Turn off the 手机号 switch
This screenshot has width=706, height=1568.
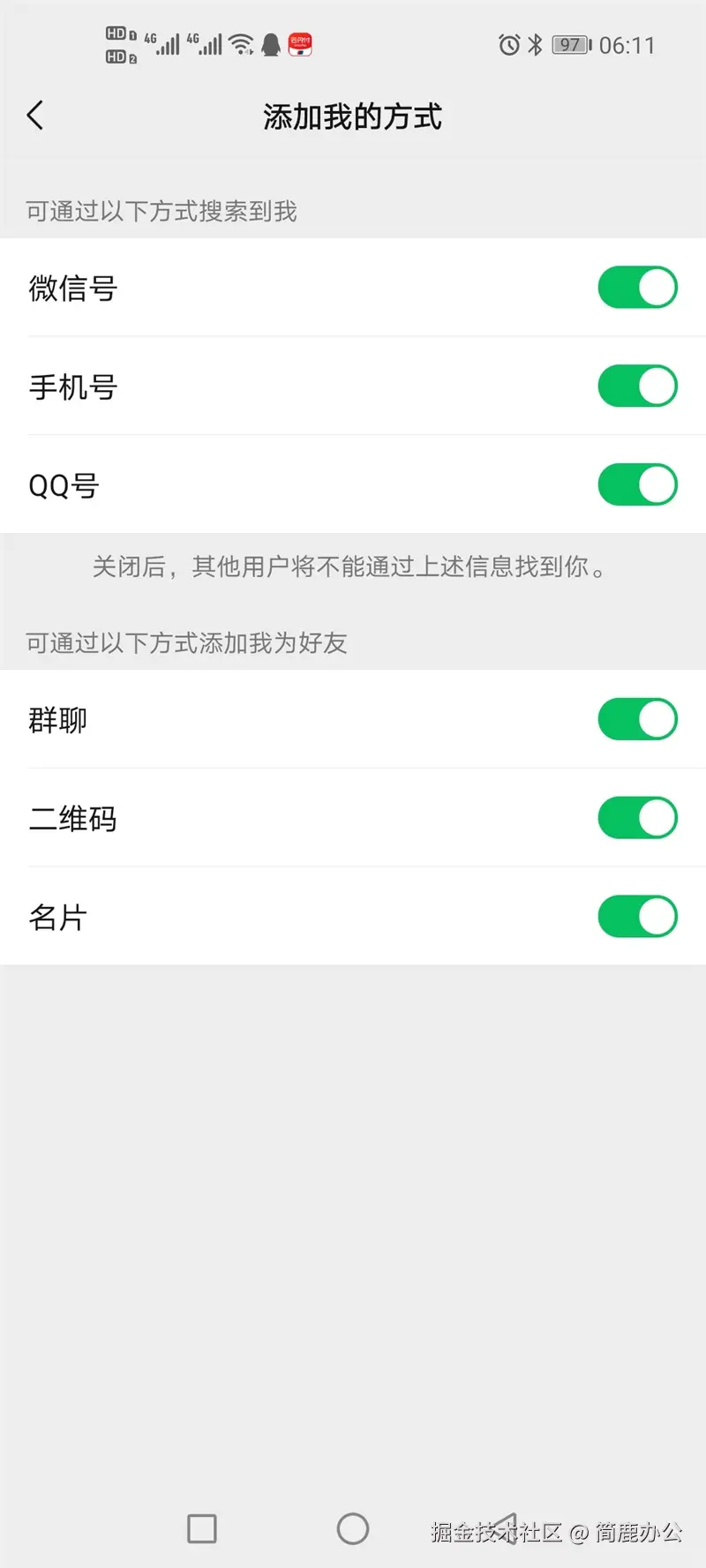[x=637, y=386]
